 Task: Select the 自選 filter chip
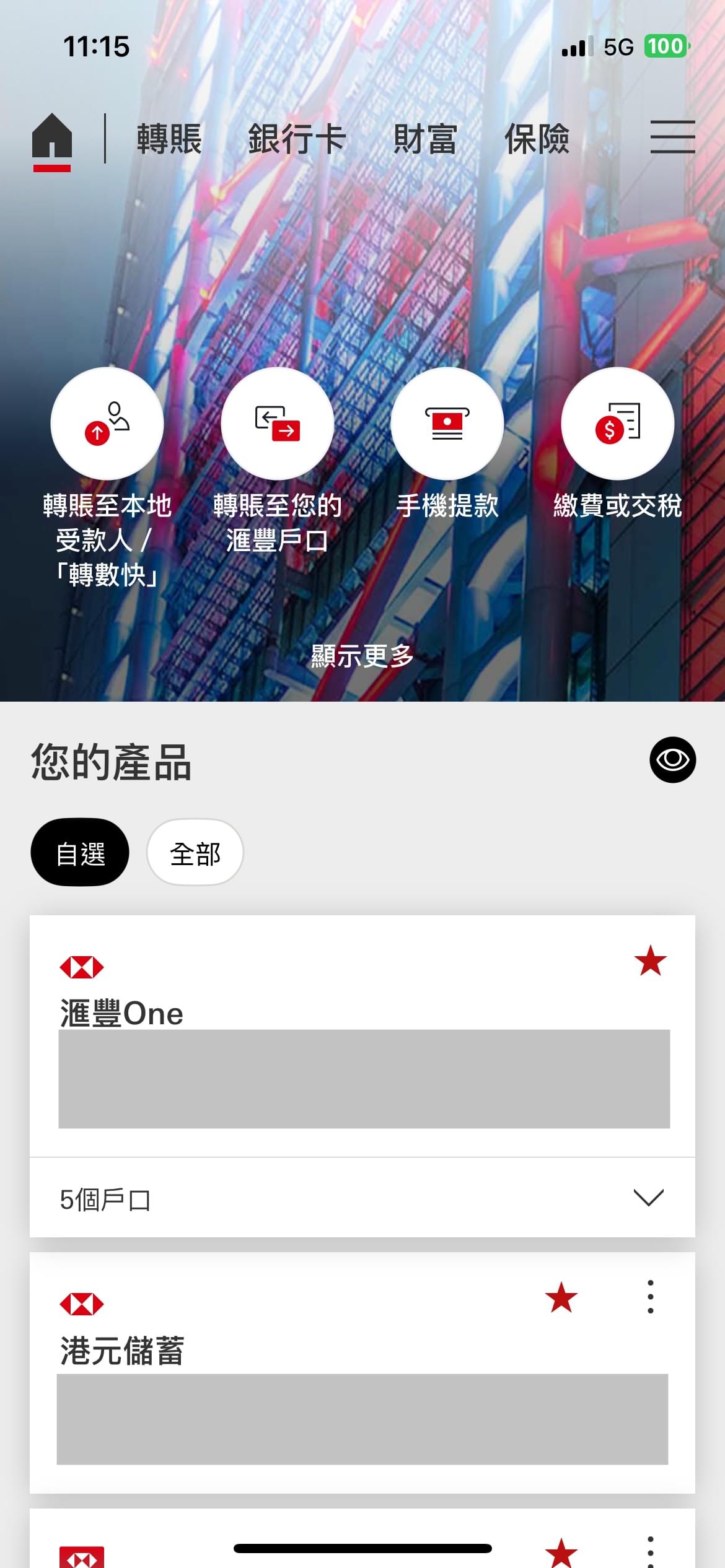click(x=80, y=852)
